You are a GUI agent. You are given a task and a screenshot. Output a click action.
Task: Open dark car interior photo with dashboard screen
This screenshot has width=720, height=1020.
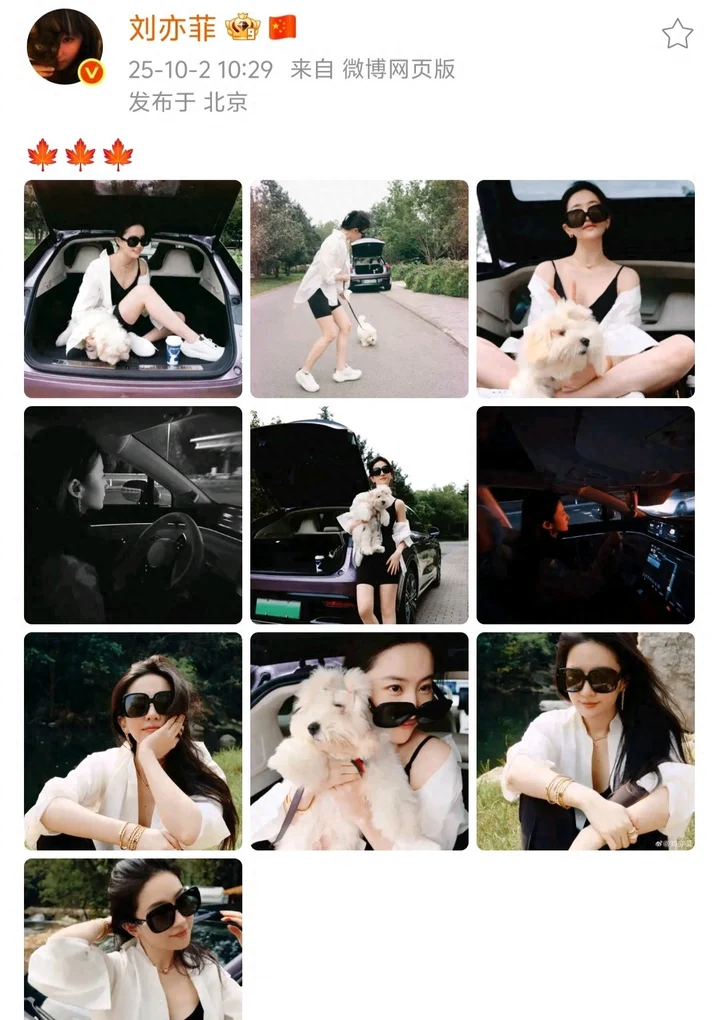585,515
